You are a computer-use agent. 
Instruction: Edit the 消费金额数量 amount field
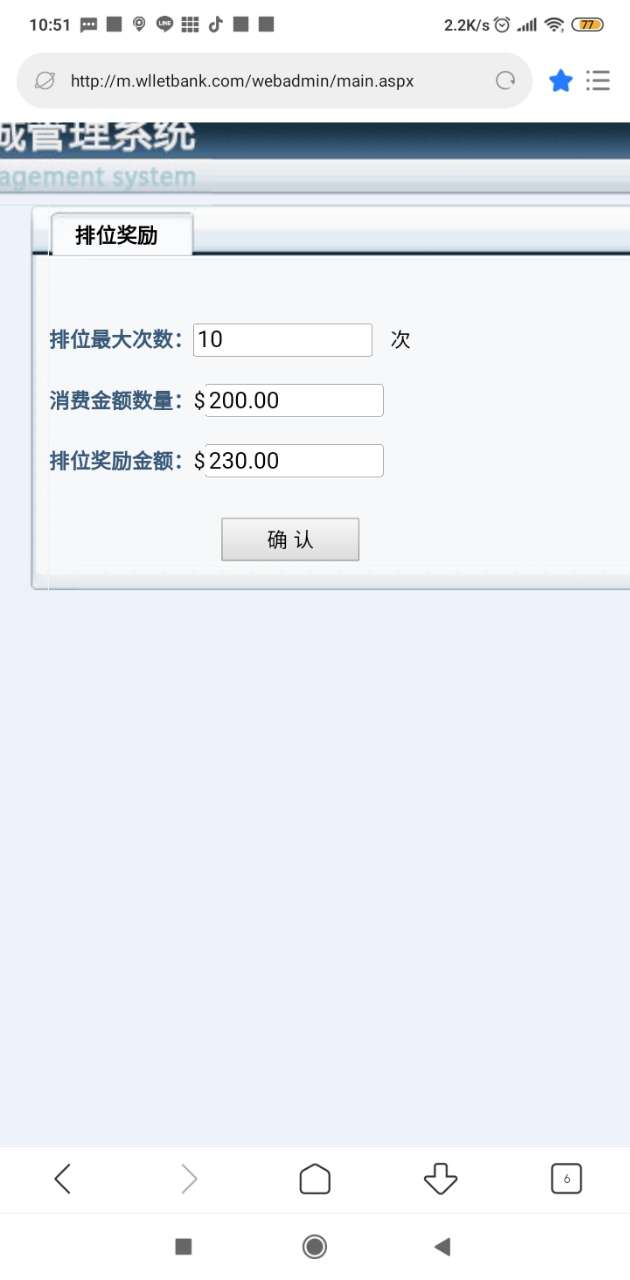[x=294, y=401]
